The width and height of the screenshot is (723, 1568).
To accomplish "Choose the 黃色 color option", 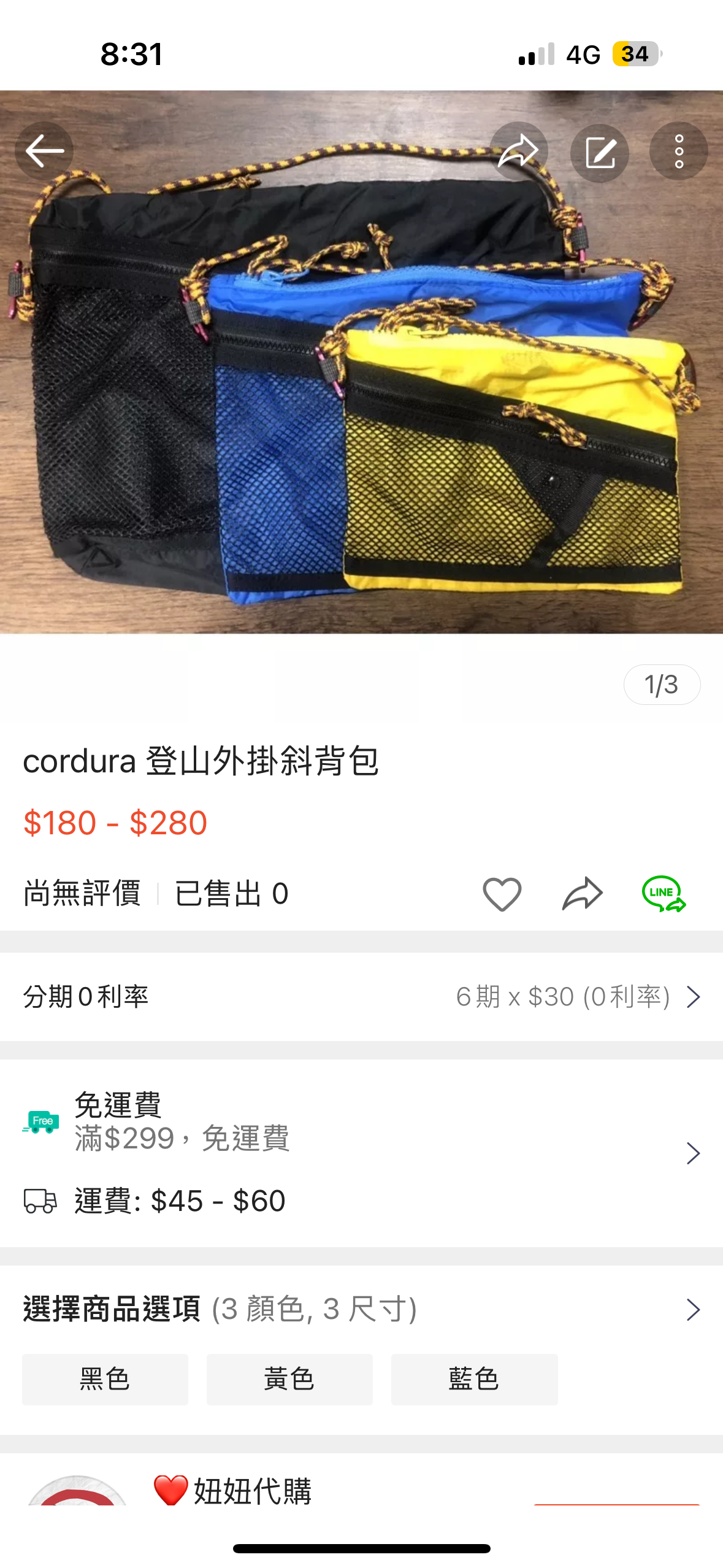I will pos(289,1379).
